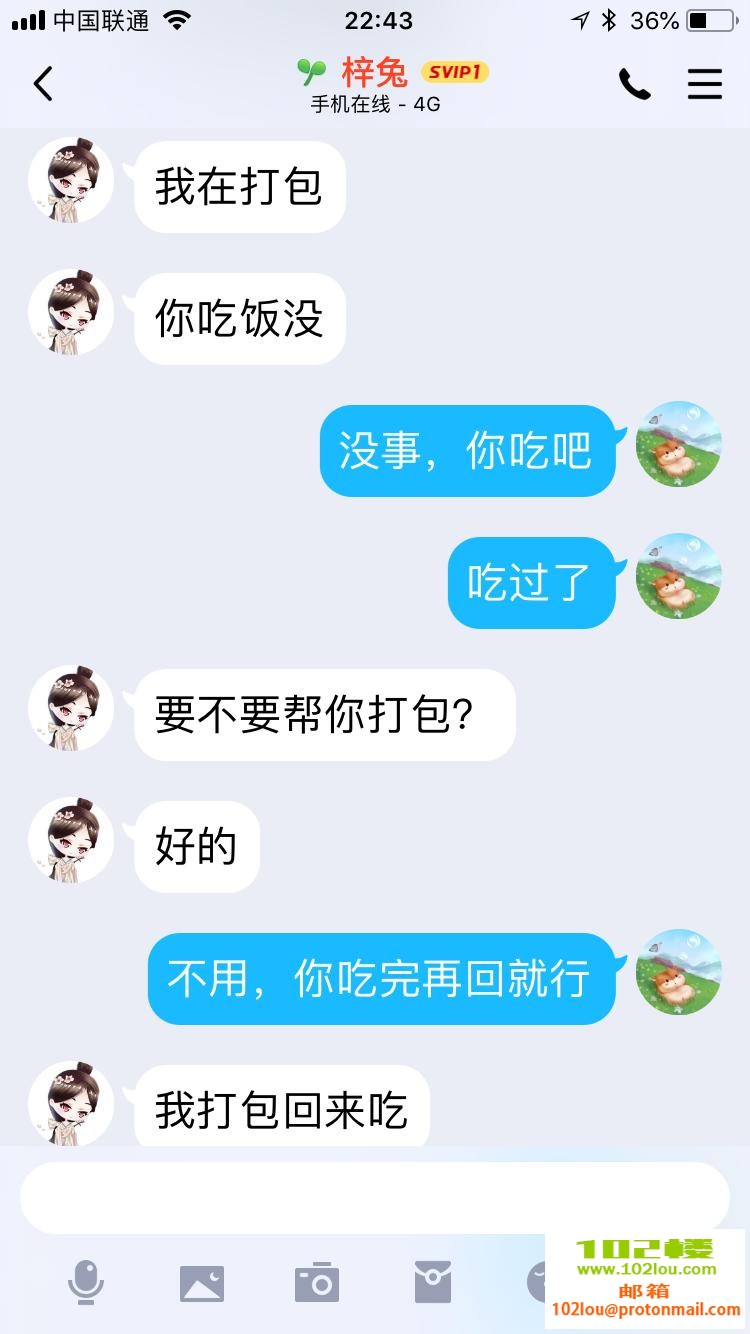Image resolution: width=750 pixels, height=1334 pixels.
Task: Tap 梓兔's avatar next to 我在打包
Action: [71, 181]
